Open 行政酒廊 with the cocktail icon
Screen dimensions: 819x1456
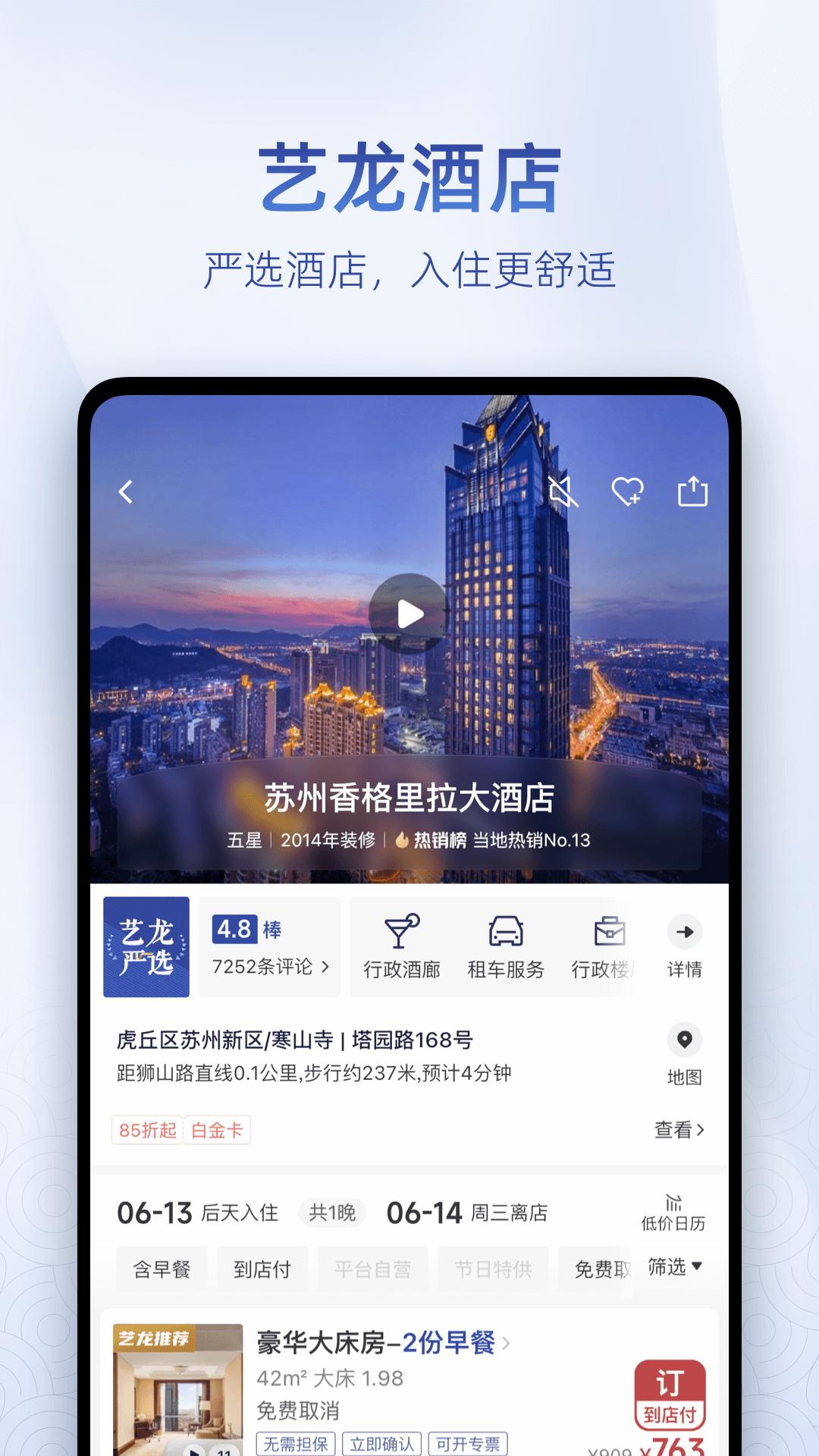point(400,944)
